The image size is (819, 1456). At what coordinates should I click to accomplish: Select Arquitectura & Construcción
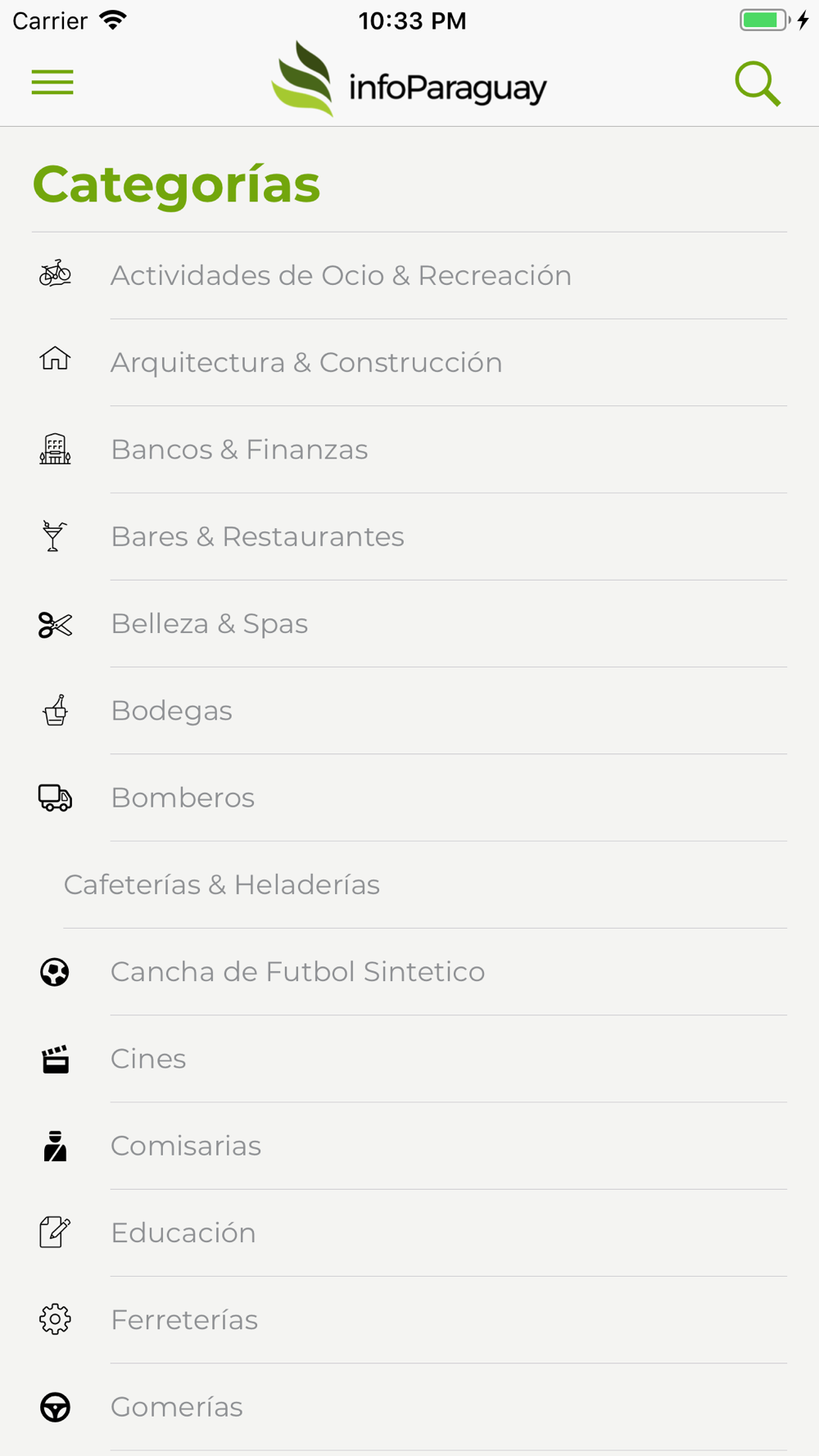point(409,363)
